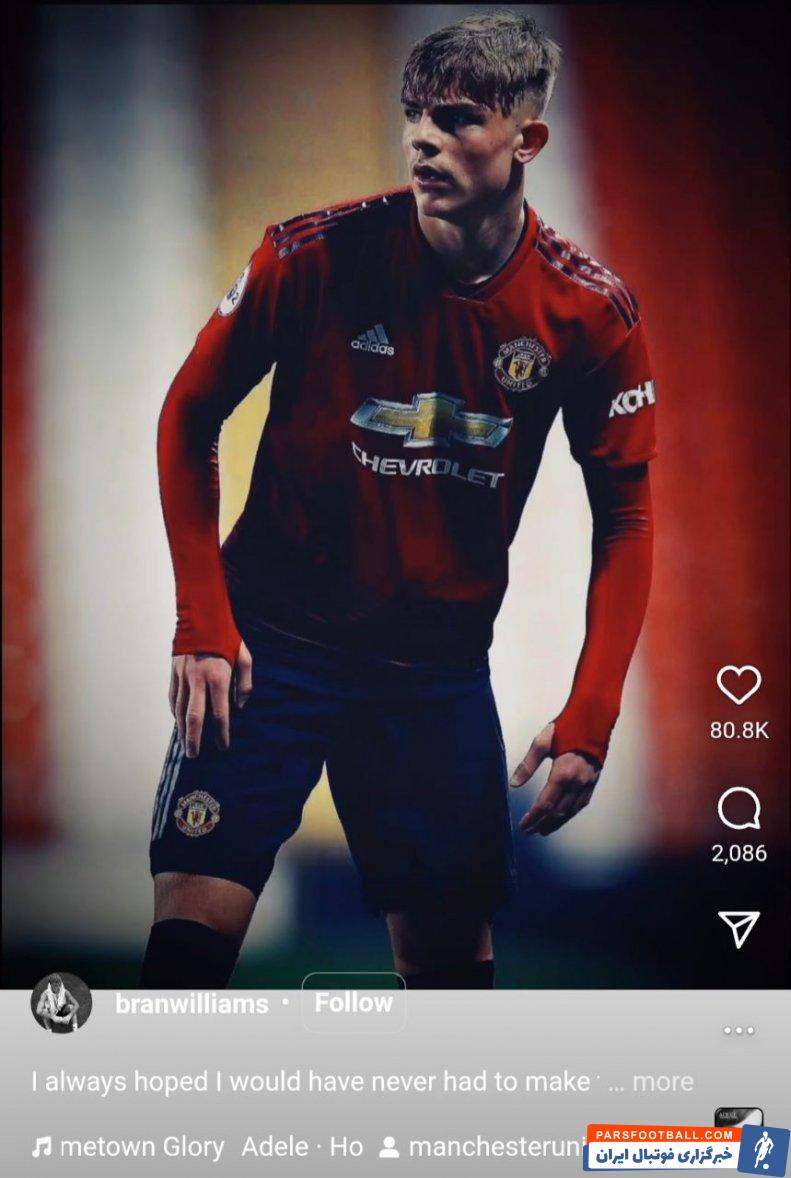Expand the caption with "more"

tap(662, 1081)
